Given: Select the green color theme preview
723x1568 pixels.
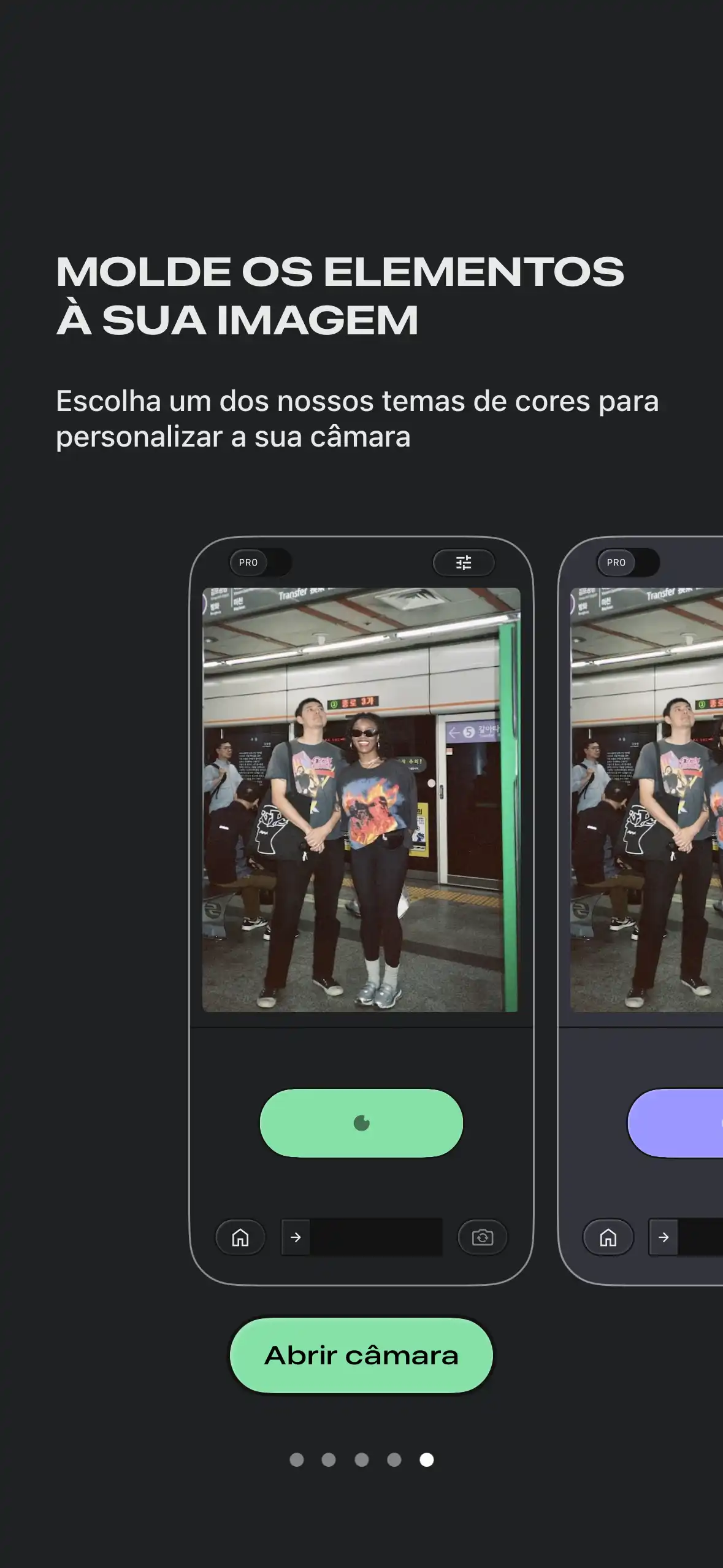Looking at the screenshot, I should click(361, 910).
